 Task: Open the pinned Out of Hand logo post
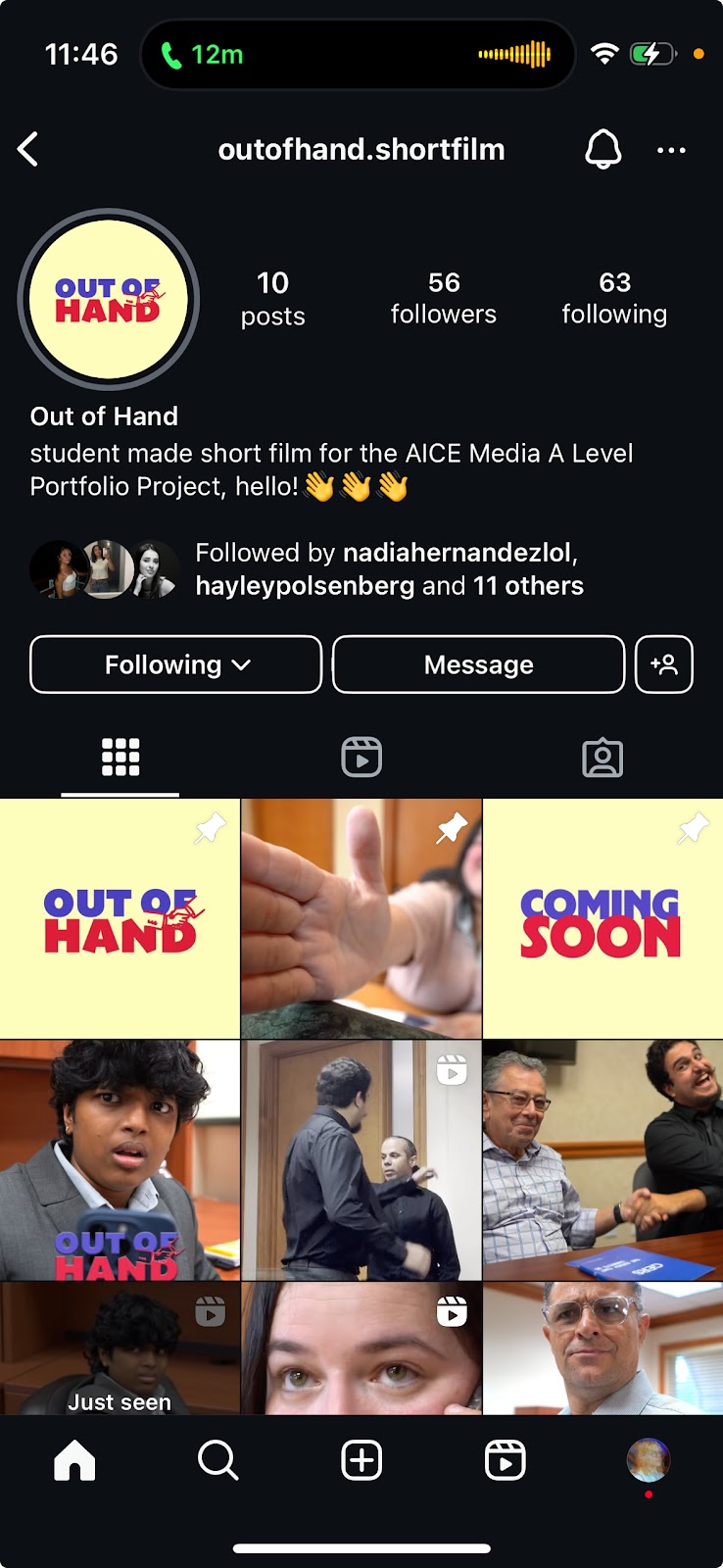120,919
